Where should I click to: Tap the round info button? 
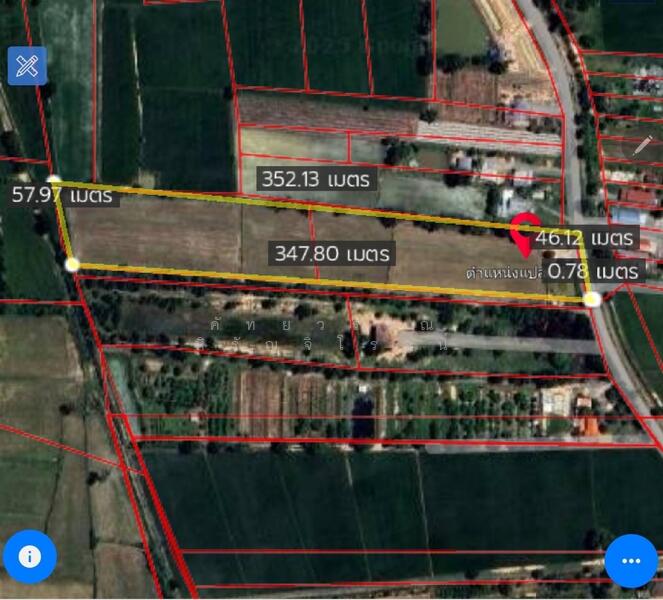click(x=30, y=557)
